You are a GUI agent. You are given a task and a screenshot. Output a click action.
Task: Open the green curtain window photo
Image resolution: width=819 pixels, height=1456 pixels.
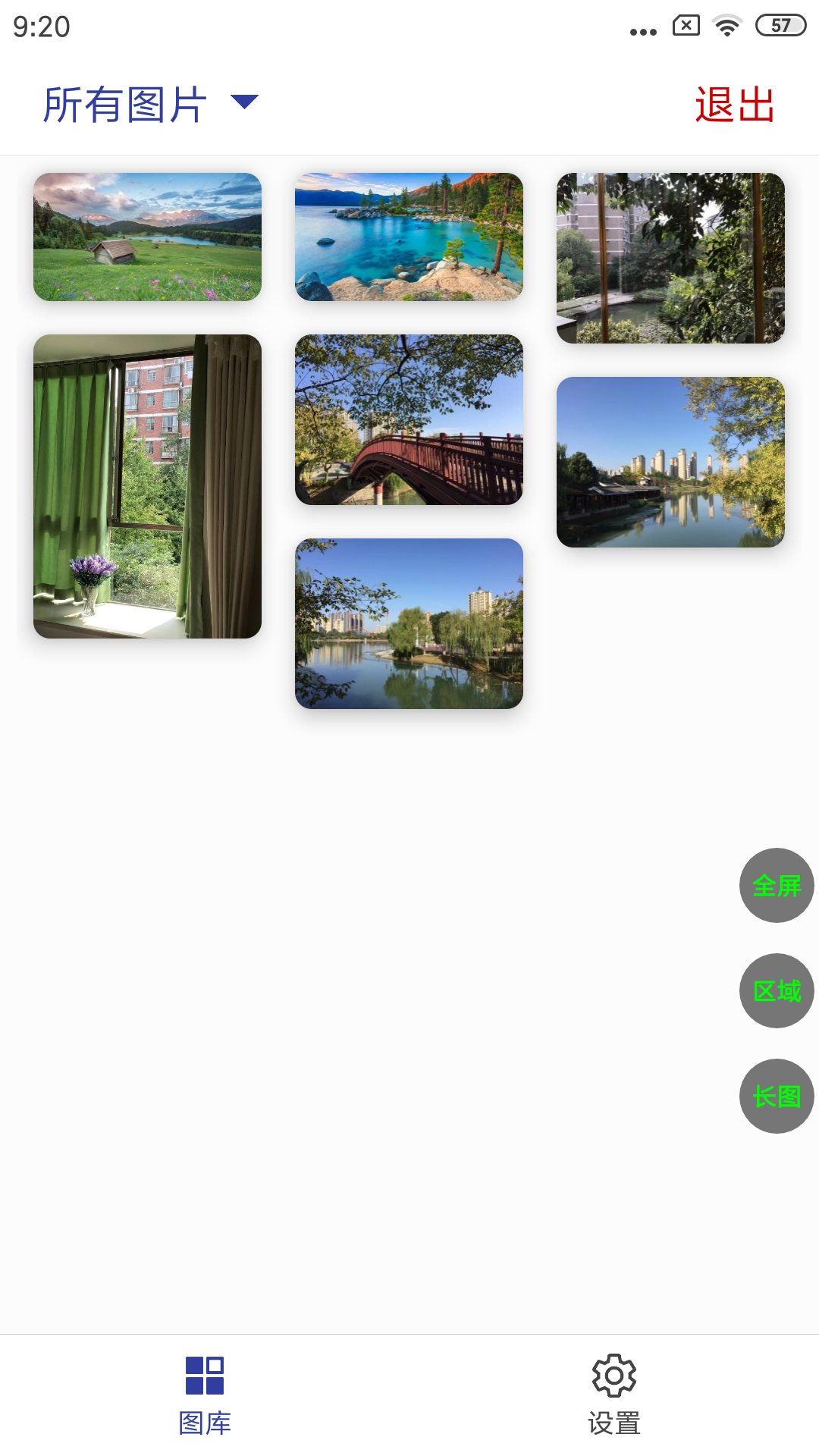click(x=147, y=486)
